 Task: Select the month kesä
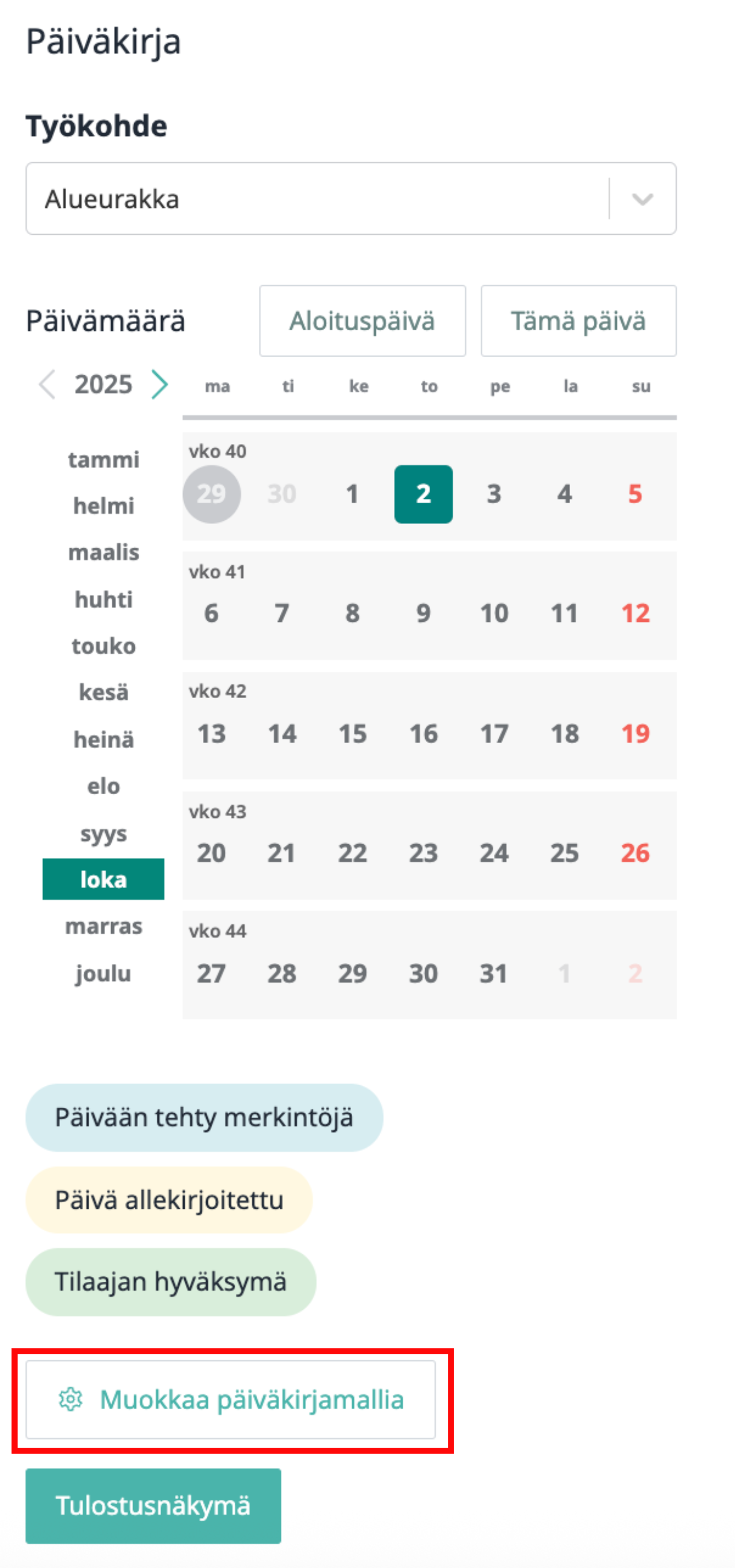(104, 692)
